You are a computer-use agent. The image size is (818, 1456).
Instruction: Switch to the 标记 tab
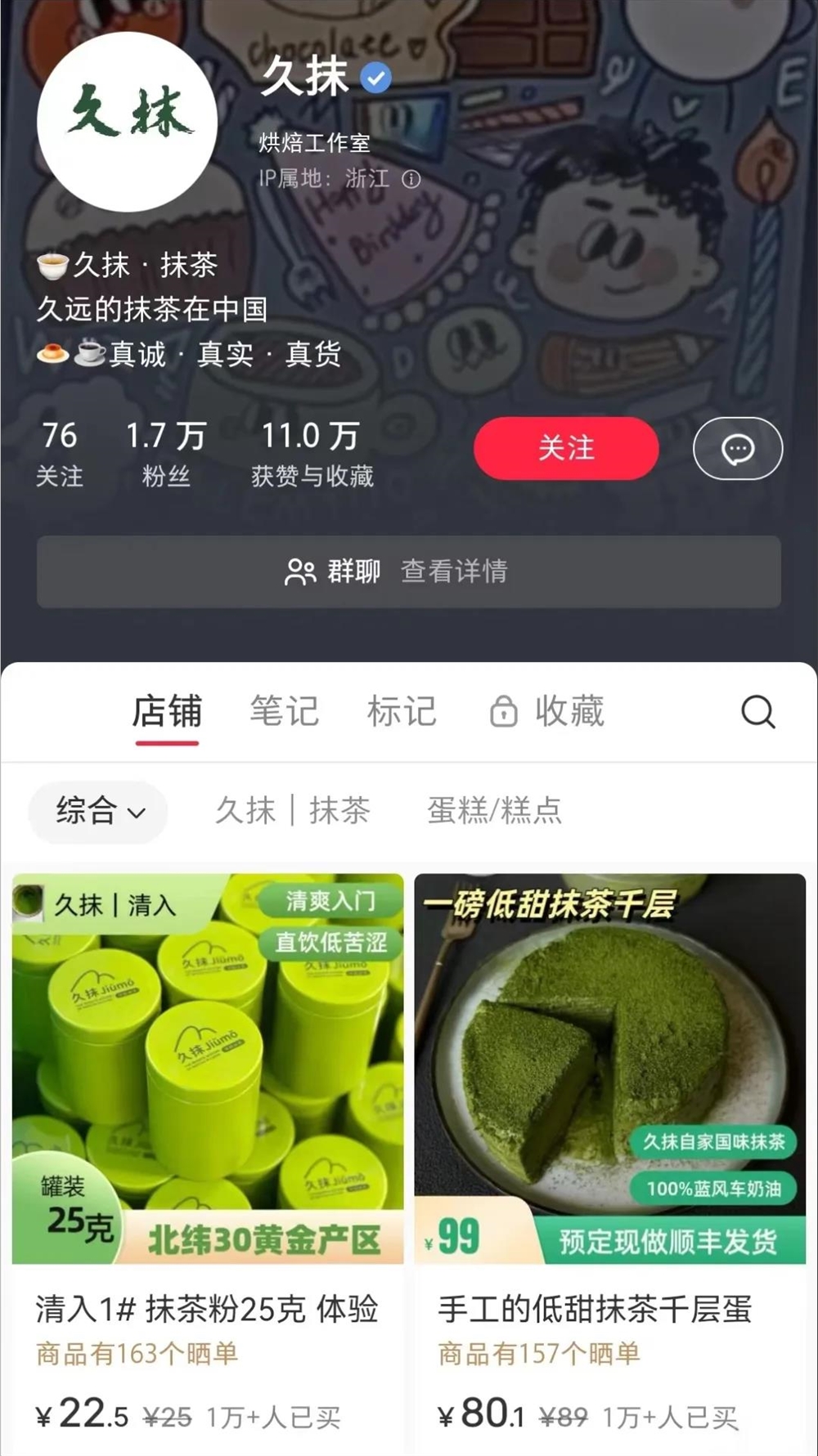tap(402, 710)
